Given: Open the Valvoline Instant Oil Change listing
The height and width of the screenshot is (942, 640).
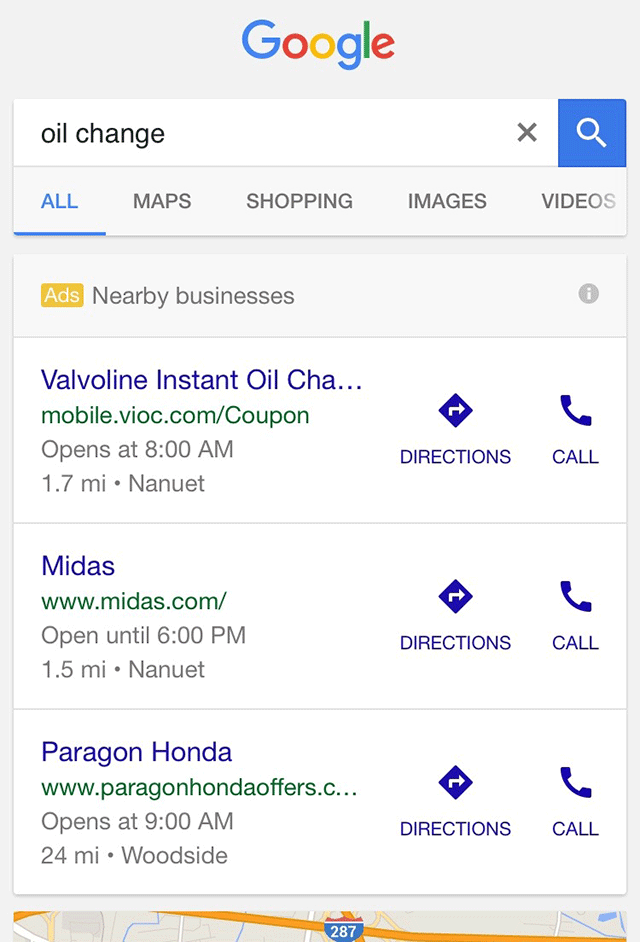Looking at the screenshot, I should click(x=201, y=380).
